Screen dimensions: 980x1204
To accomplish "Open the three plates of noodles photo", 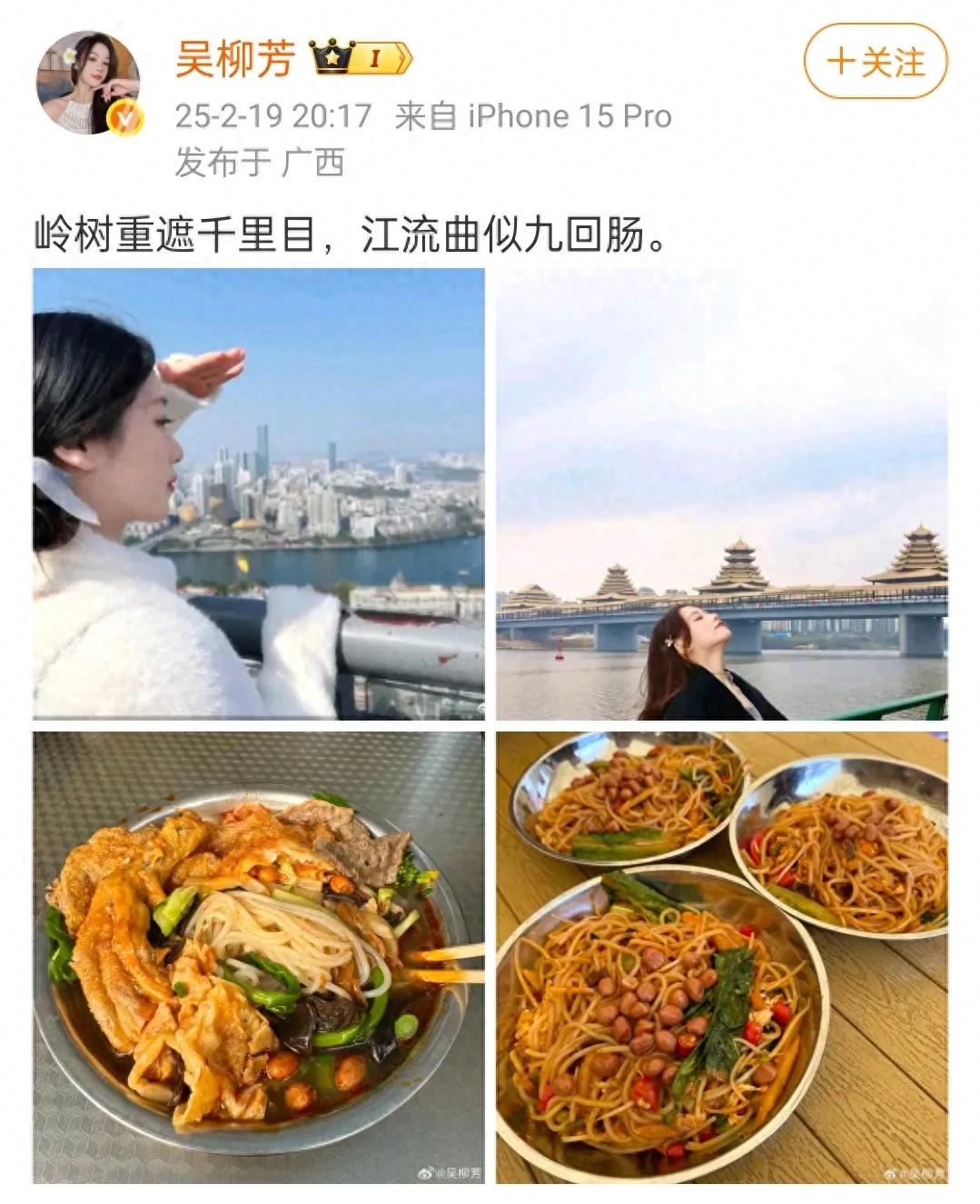I will pos(721,957).
